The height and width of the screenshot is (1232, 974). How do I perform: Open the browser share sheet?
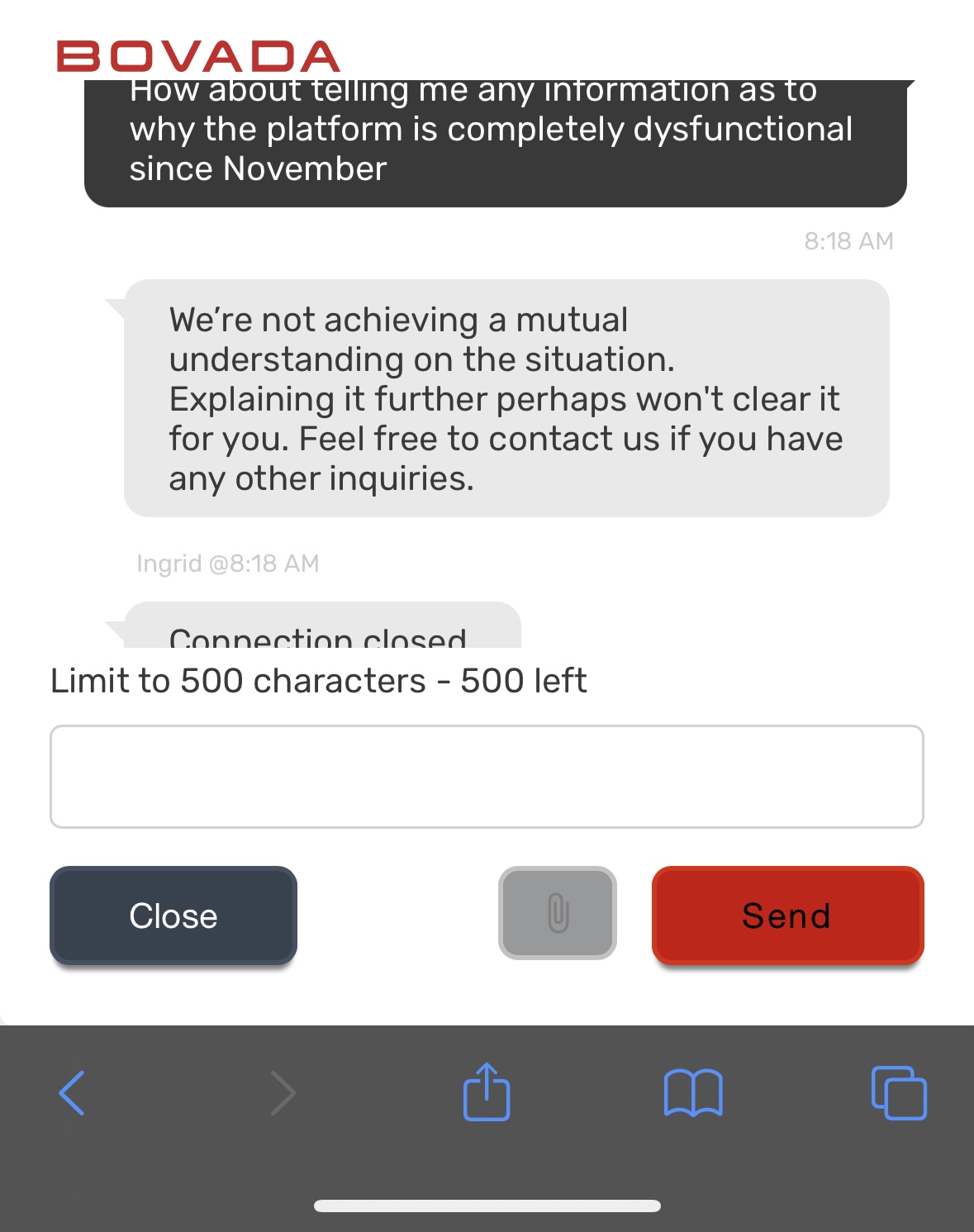coord(487,1092)
